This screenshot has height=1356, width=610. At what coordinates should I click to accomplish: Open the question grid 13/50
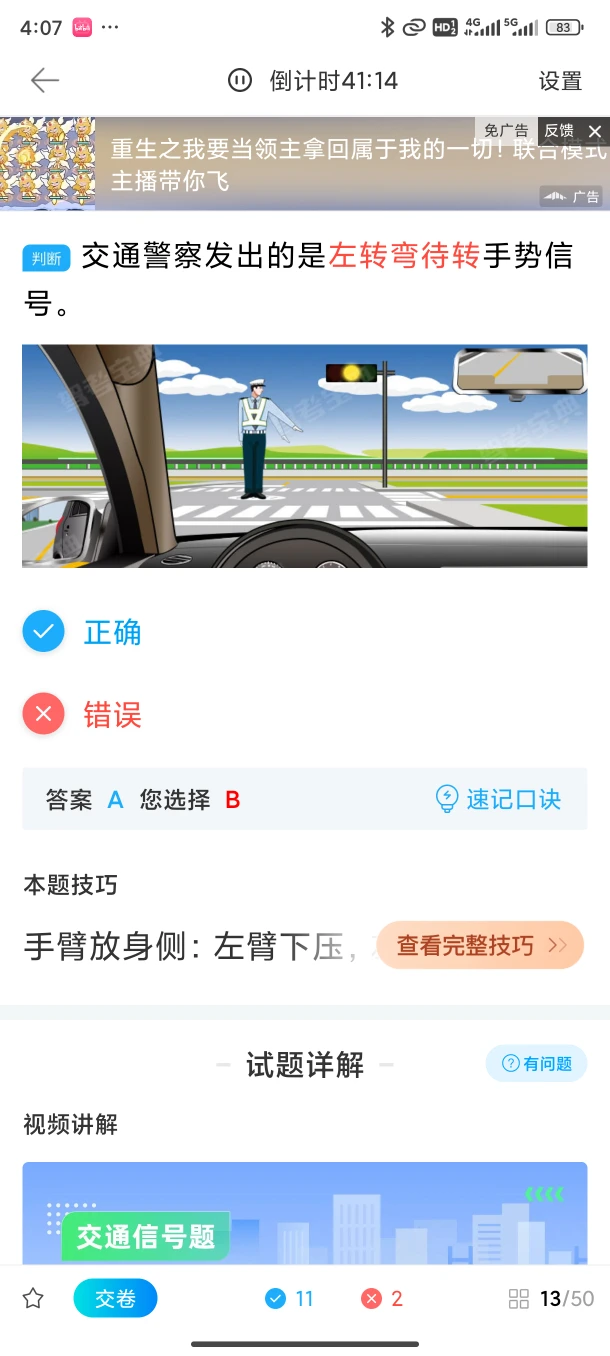click(551, 1298)
